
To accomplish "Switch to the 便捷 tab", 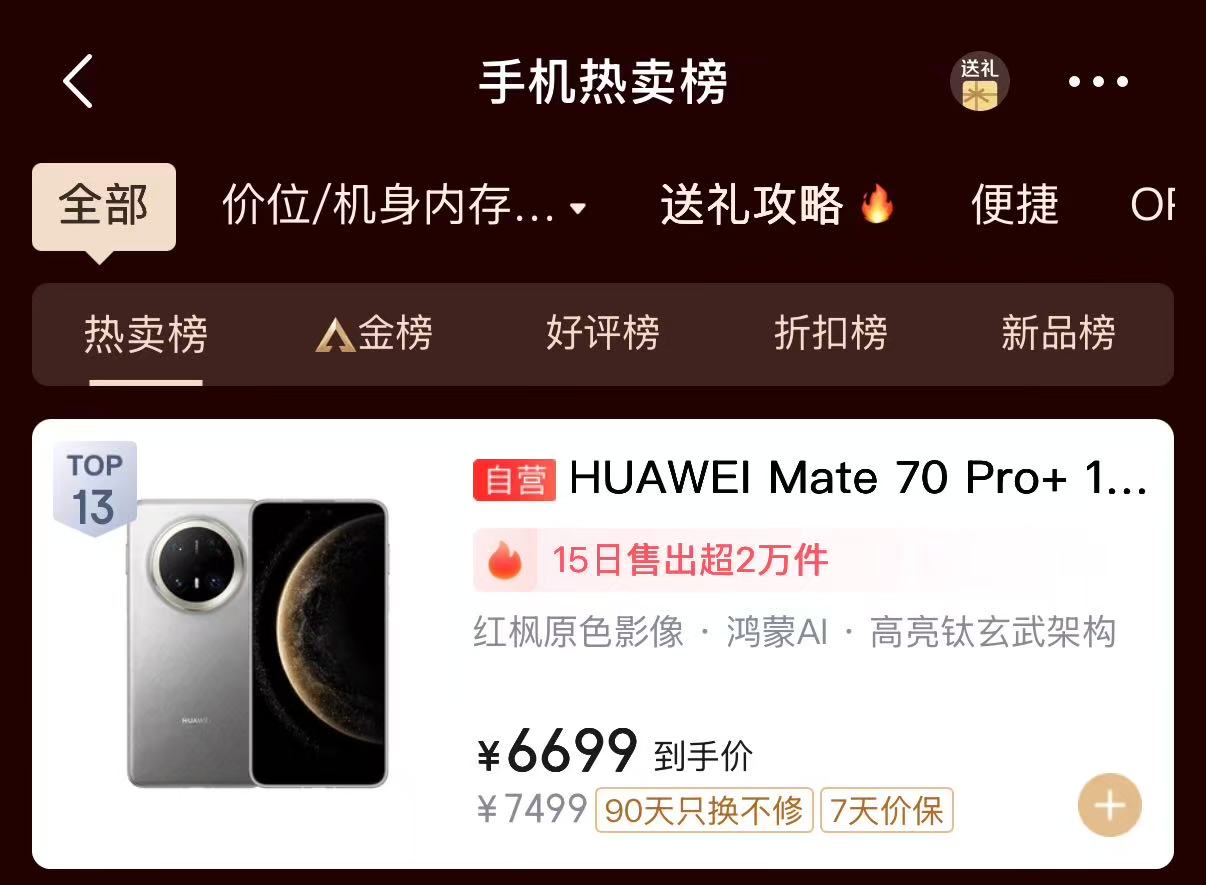I will (x=1014, y=206).
